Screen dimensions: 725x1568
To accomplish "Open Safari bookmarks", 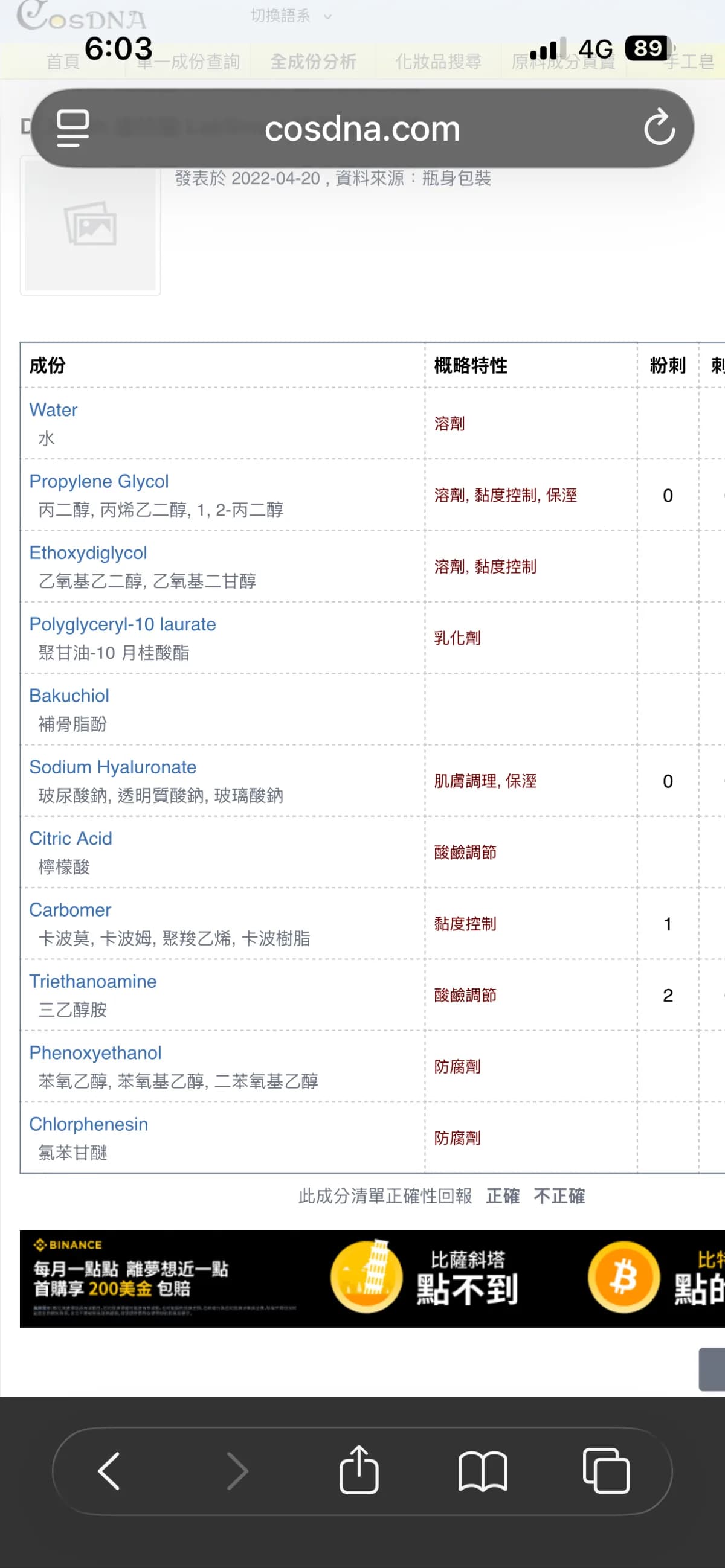I will pyautogui.click(x=483, y=1471).
